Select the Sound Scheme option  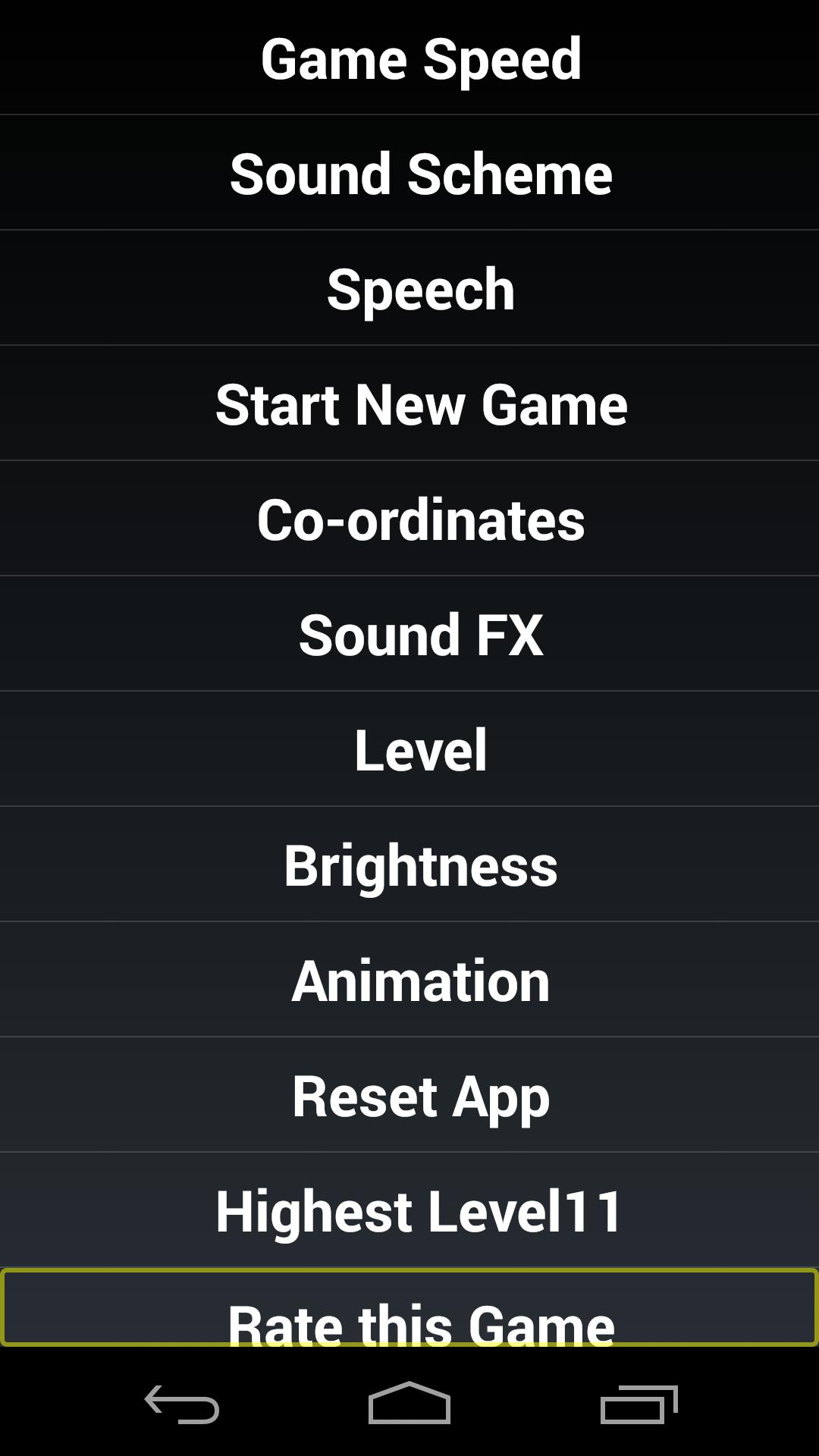421,174
